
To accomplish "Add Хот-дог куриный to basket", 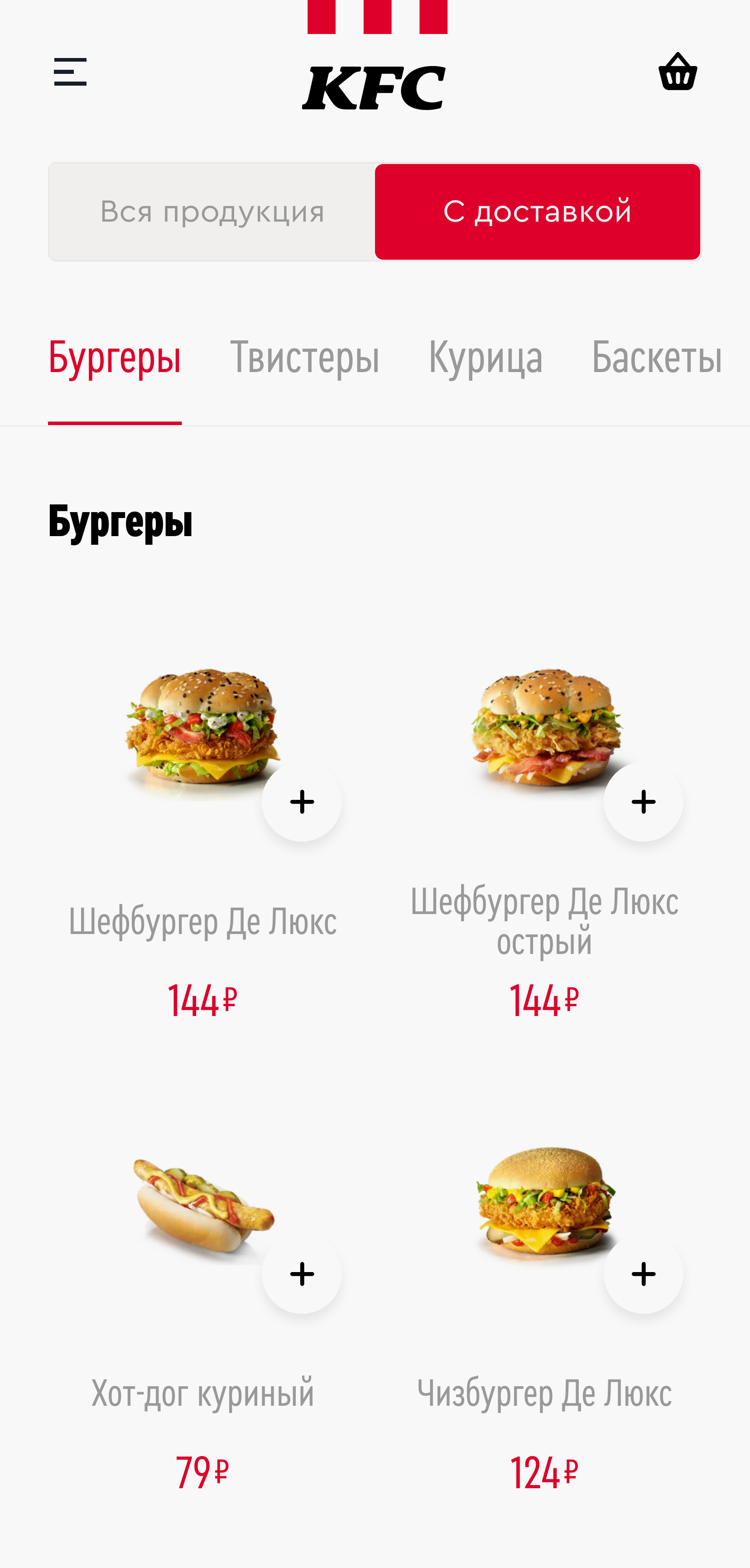I will [x=302, y=1274].
